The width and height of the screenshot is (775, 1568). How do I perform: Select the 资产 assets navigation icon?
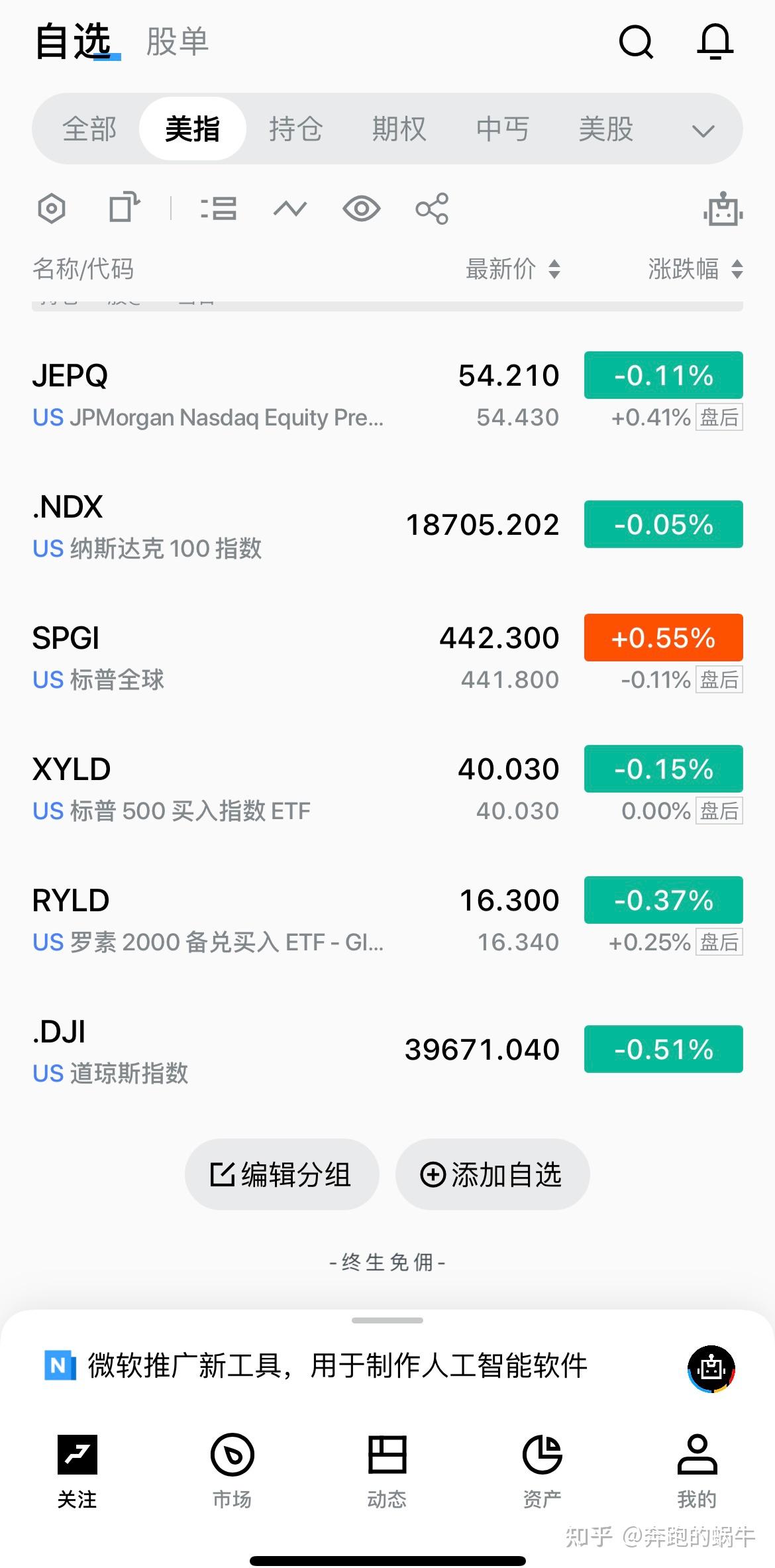coord(542,1471)
